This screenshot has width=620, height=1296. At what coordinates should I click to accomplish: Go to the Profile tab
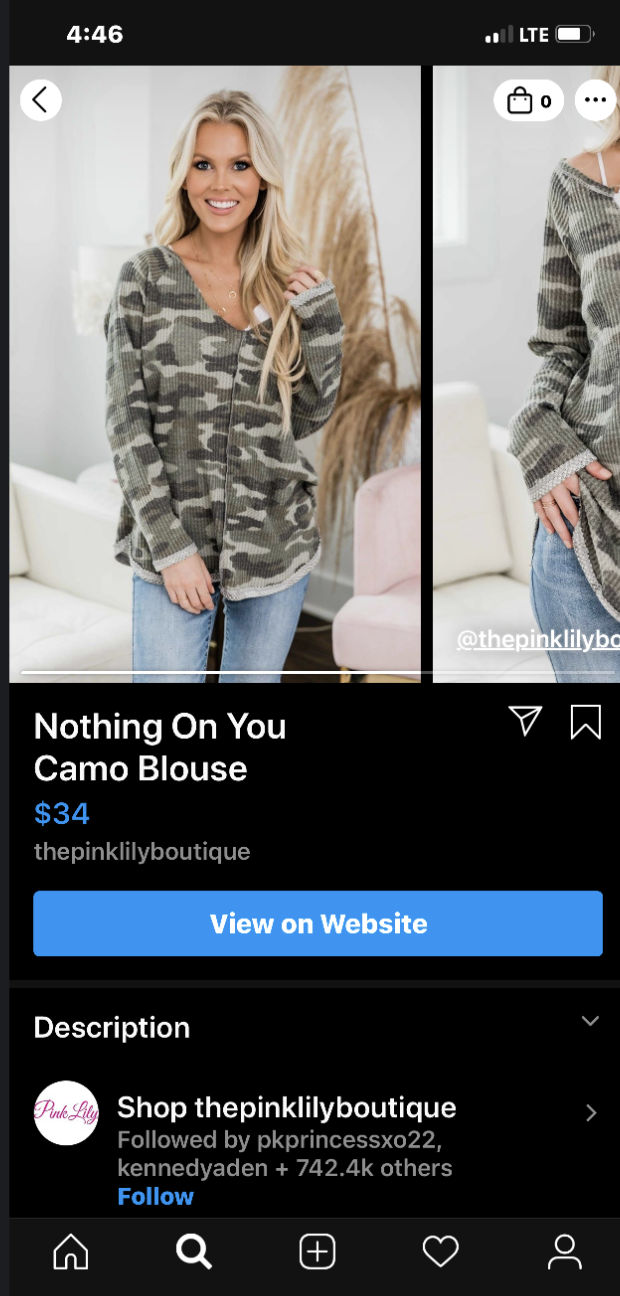(565, 1251)
